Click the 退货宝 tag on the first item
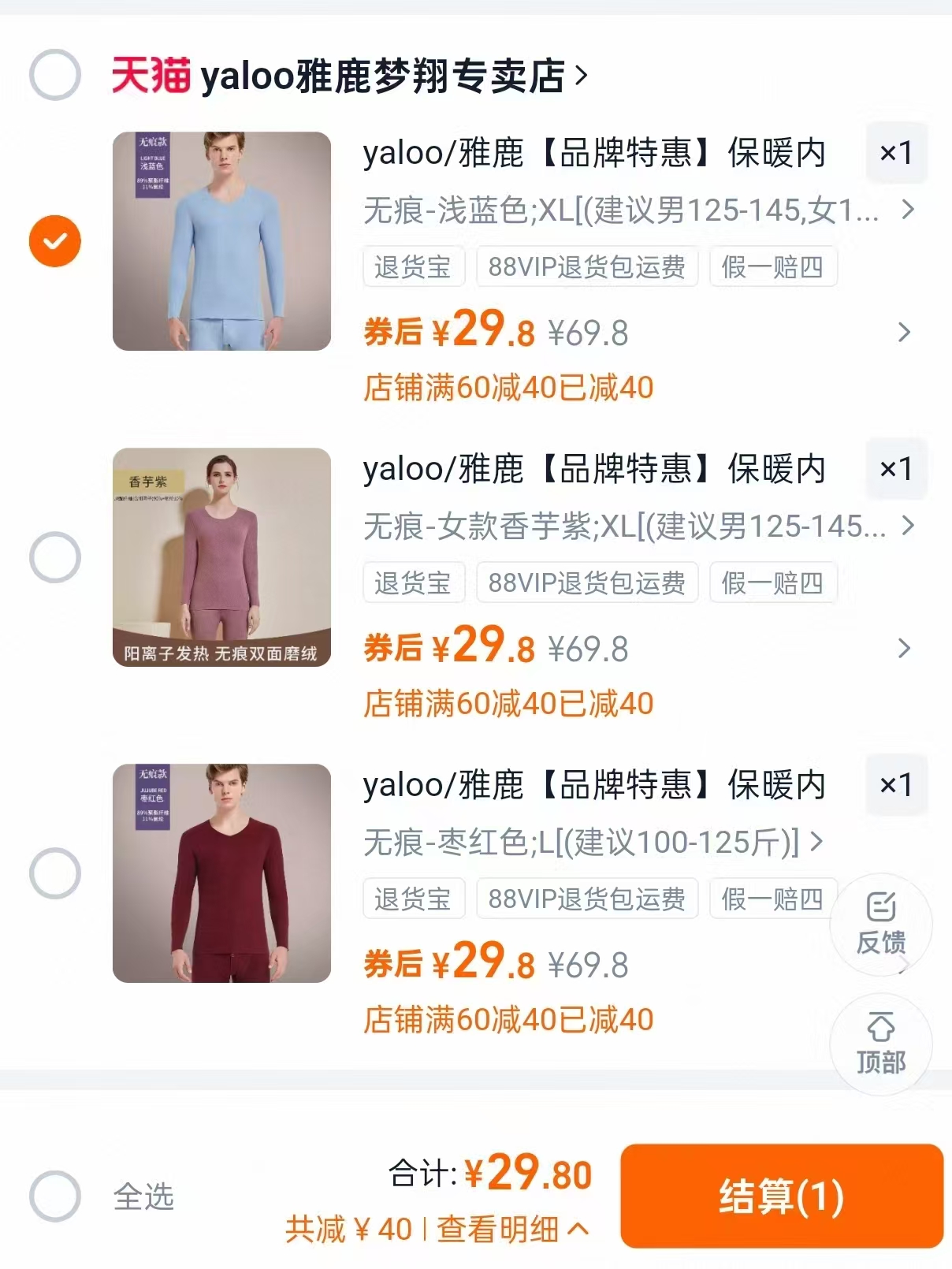Viewport: 952px width, 1269px height. click(x=413, y=268)
